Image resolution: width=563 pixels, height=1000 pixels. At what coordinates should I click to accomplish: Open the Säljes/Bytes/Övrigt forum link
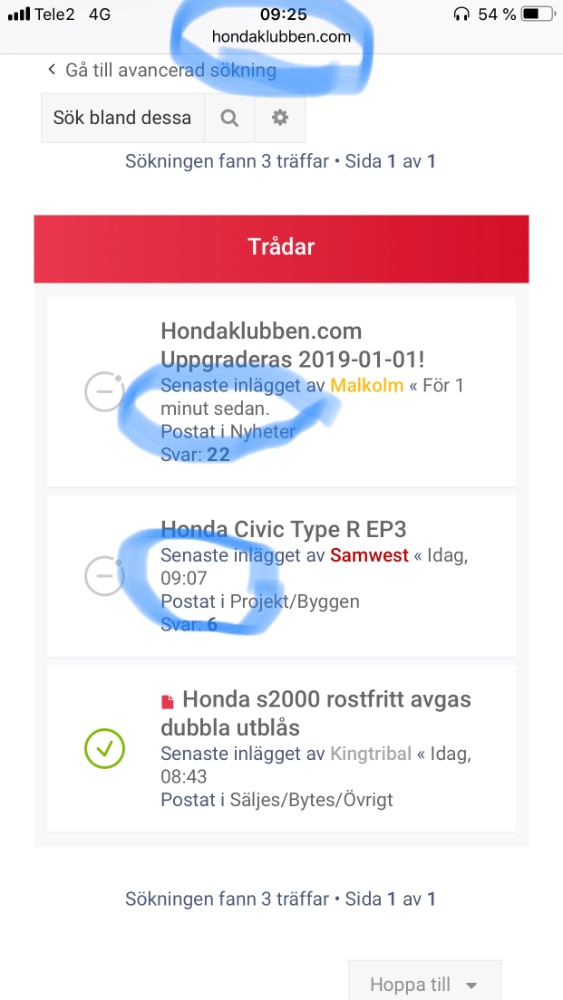311,800
